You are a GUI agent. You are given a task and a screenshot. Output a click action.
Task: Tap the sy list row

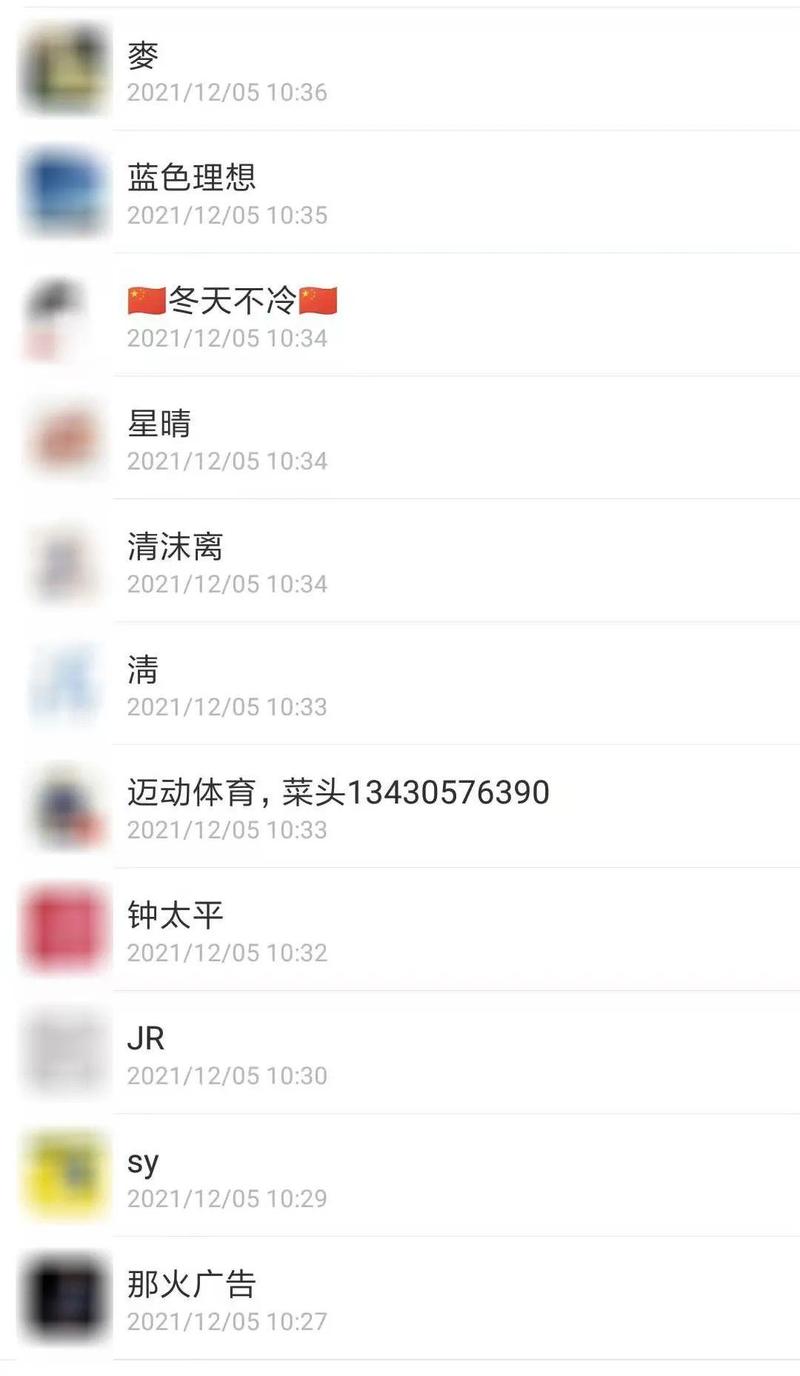point(400,1177)
